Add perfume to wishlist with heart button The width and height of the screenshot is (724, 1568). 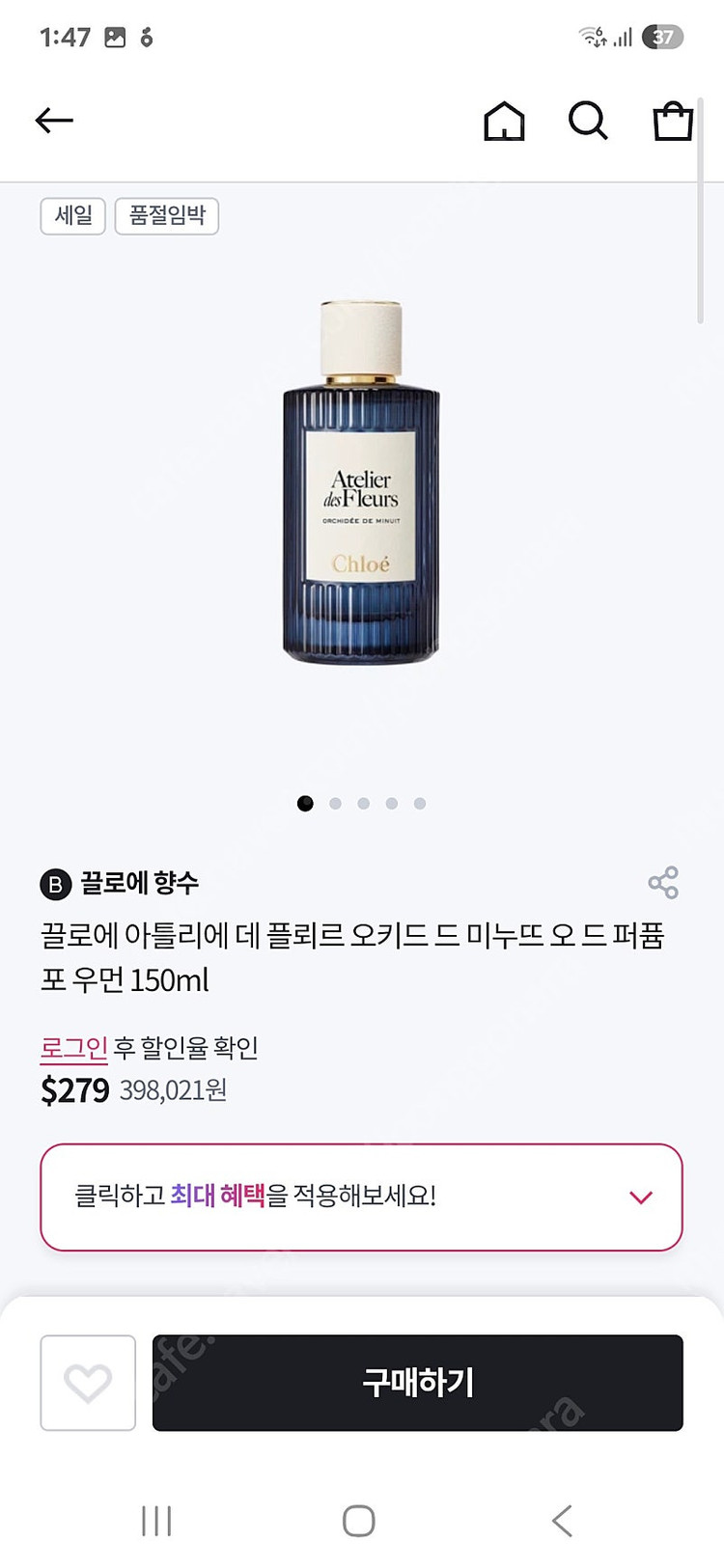click(x=88, y=1384)
